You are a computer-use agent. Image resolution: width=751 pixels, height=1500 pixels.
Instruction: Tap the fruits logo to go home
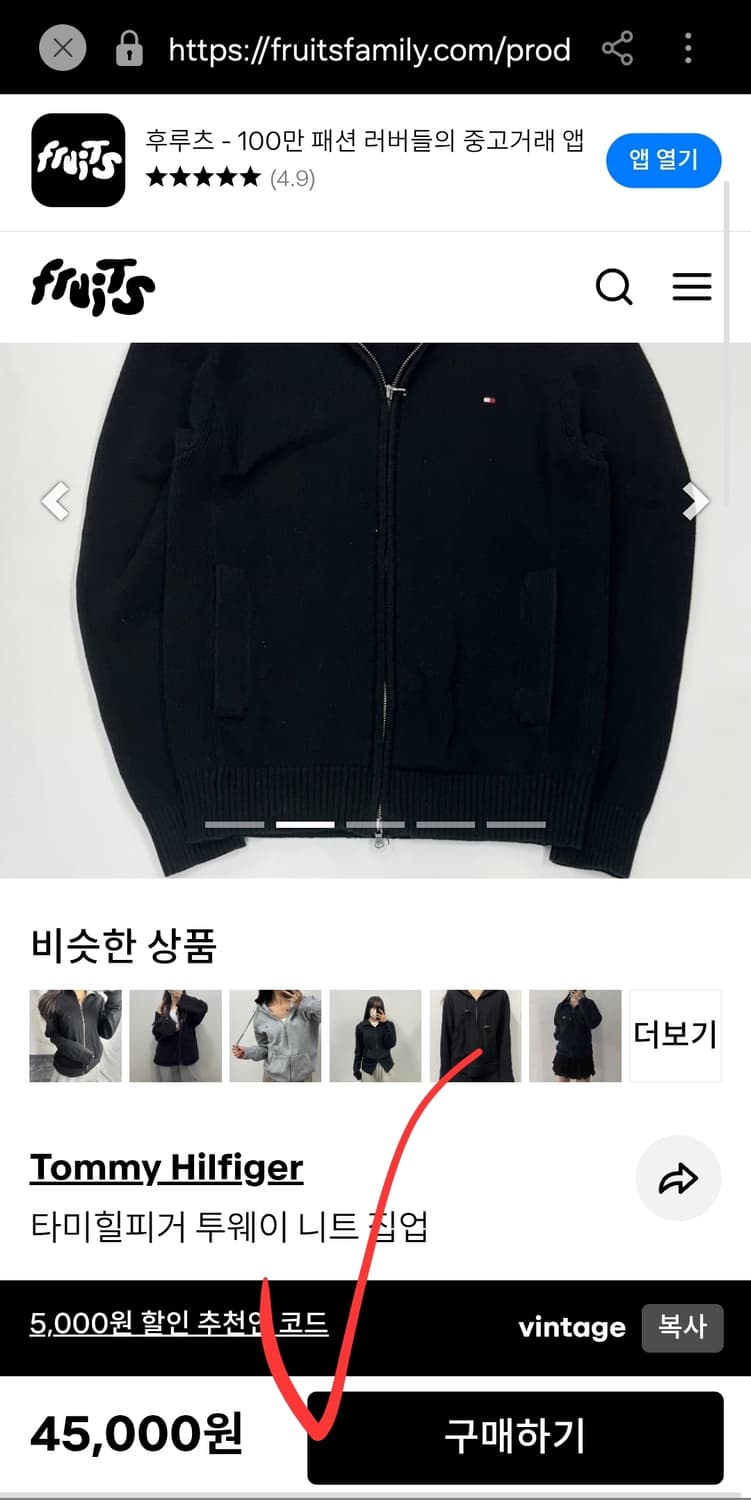click(x=92, y=287)
